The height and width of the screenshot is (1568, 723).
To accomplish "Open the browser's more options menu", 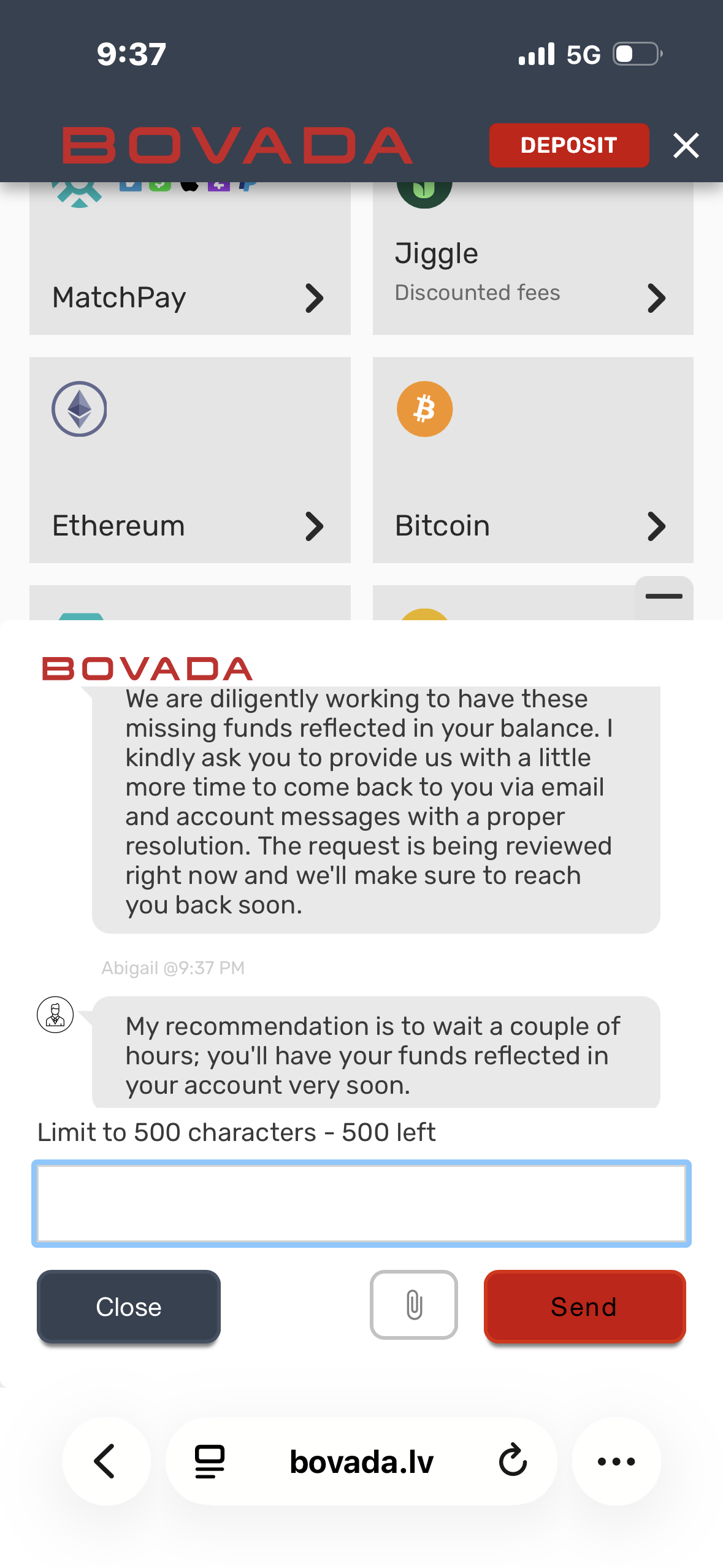I will coord(616,1461).
